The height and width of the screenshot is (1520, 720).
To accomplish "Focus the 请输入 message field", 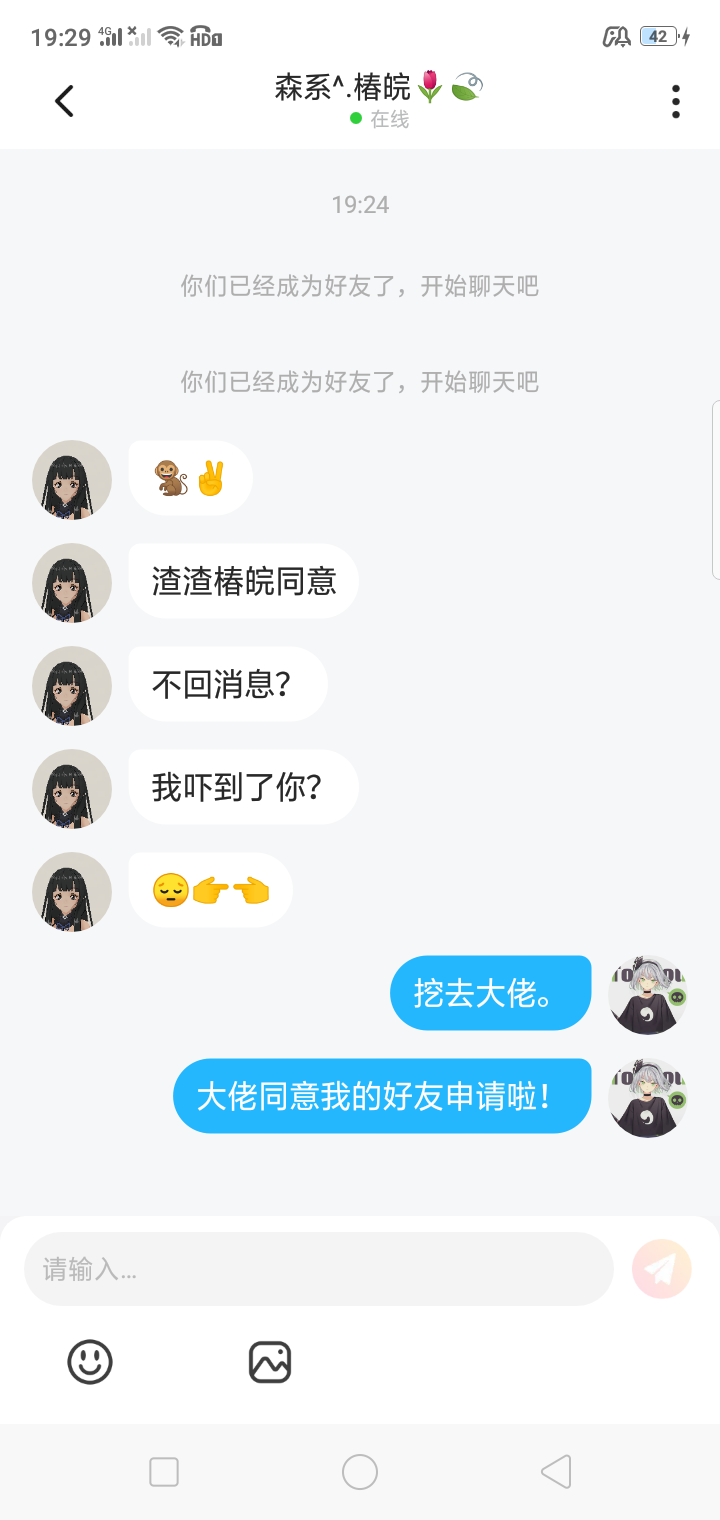I will pos(318,1269).
